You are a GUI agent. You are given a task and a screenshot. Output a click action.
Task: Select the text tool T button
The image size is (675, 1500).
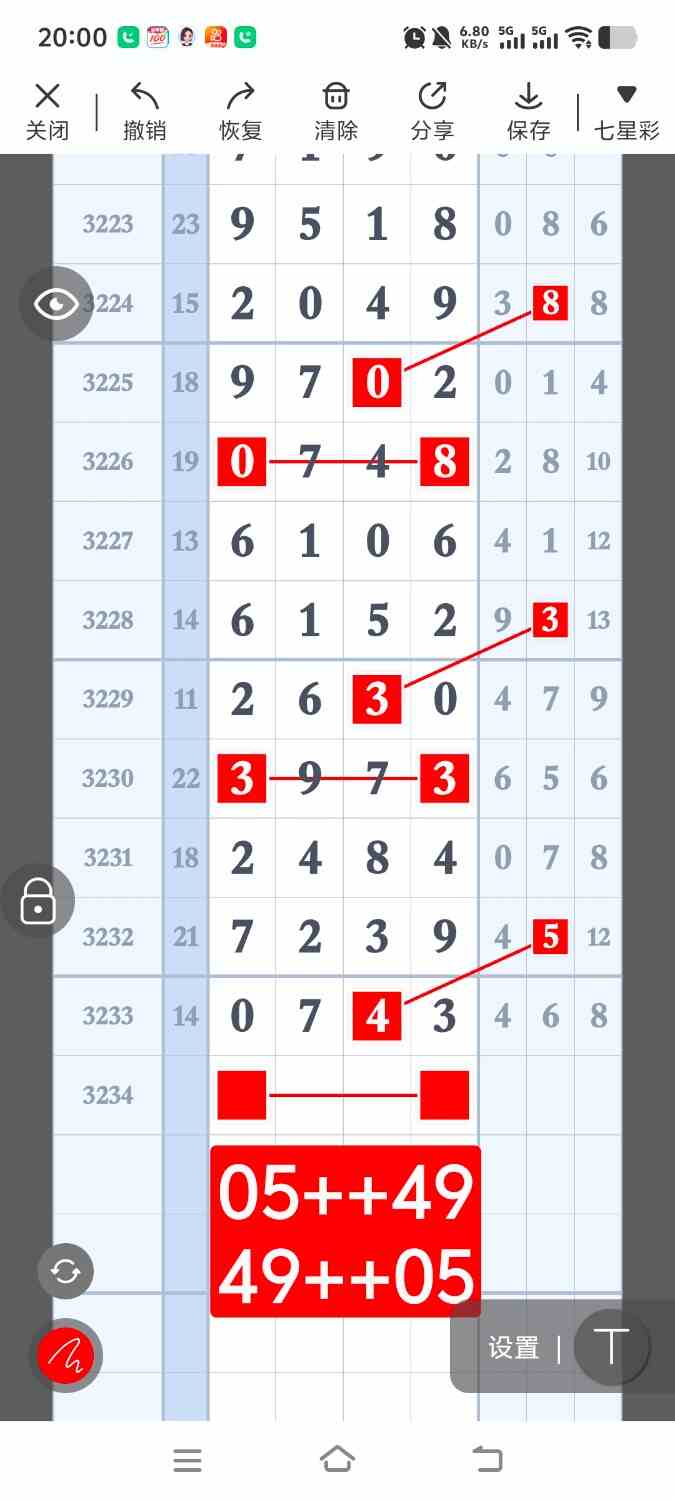[x=611, y=1347]
